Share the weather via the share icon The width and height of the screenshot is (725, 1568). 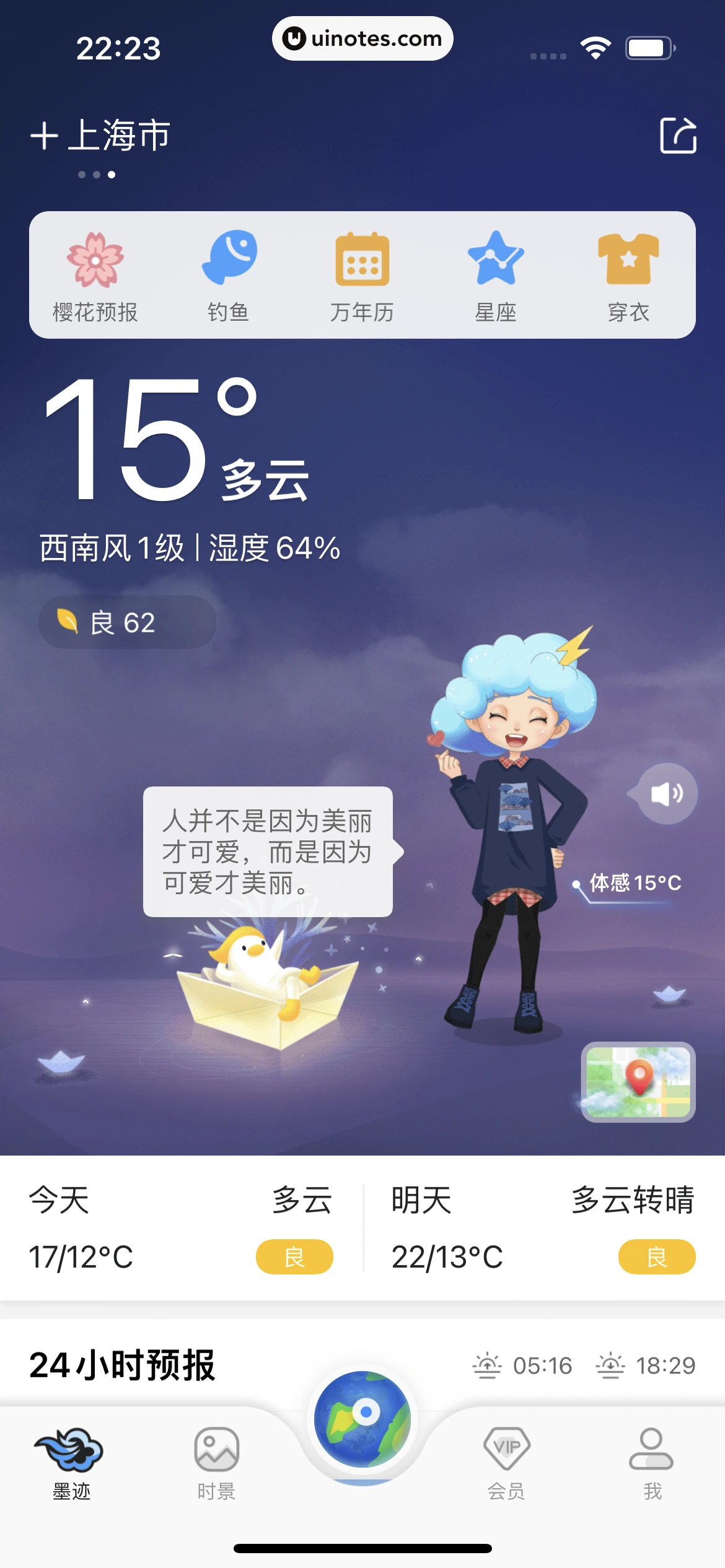point(679,136)
